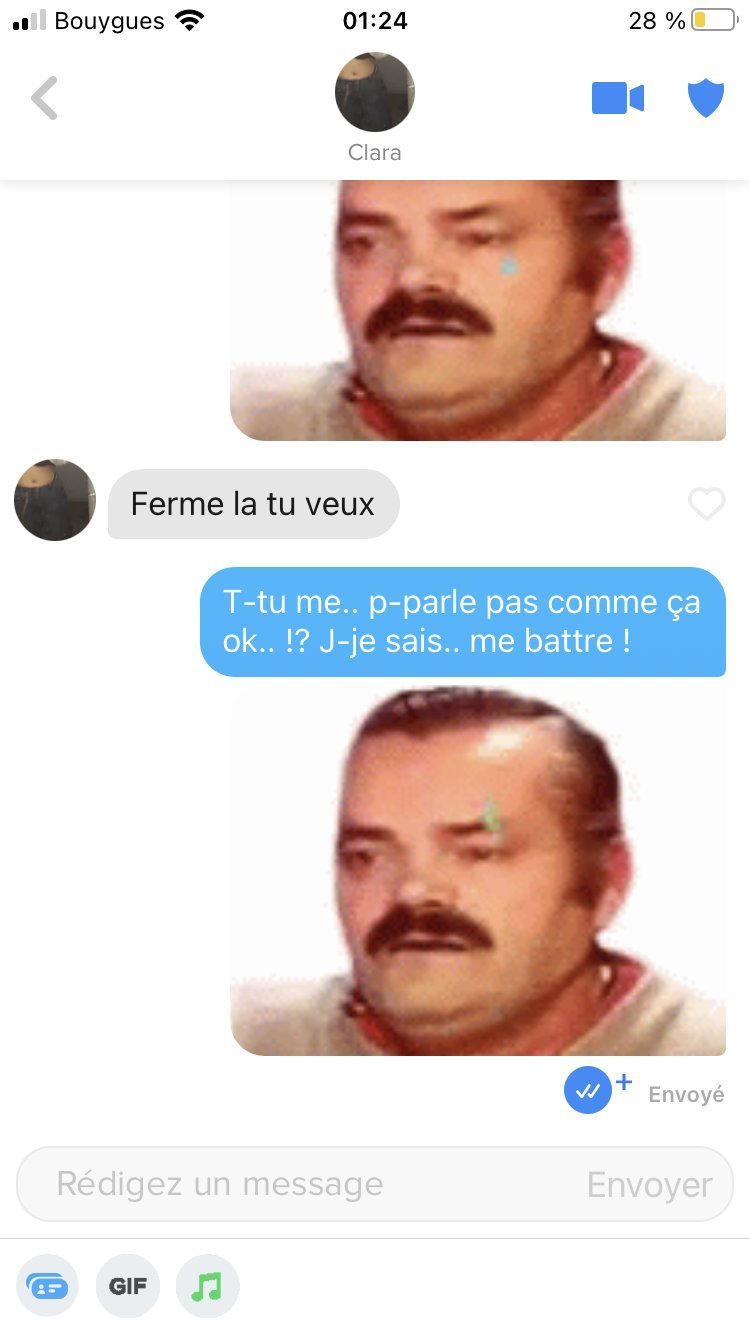The height and width of the screenshot is (1334, 750).
Task: Tap the Envoyer button
Action: [649, 1185]
